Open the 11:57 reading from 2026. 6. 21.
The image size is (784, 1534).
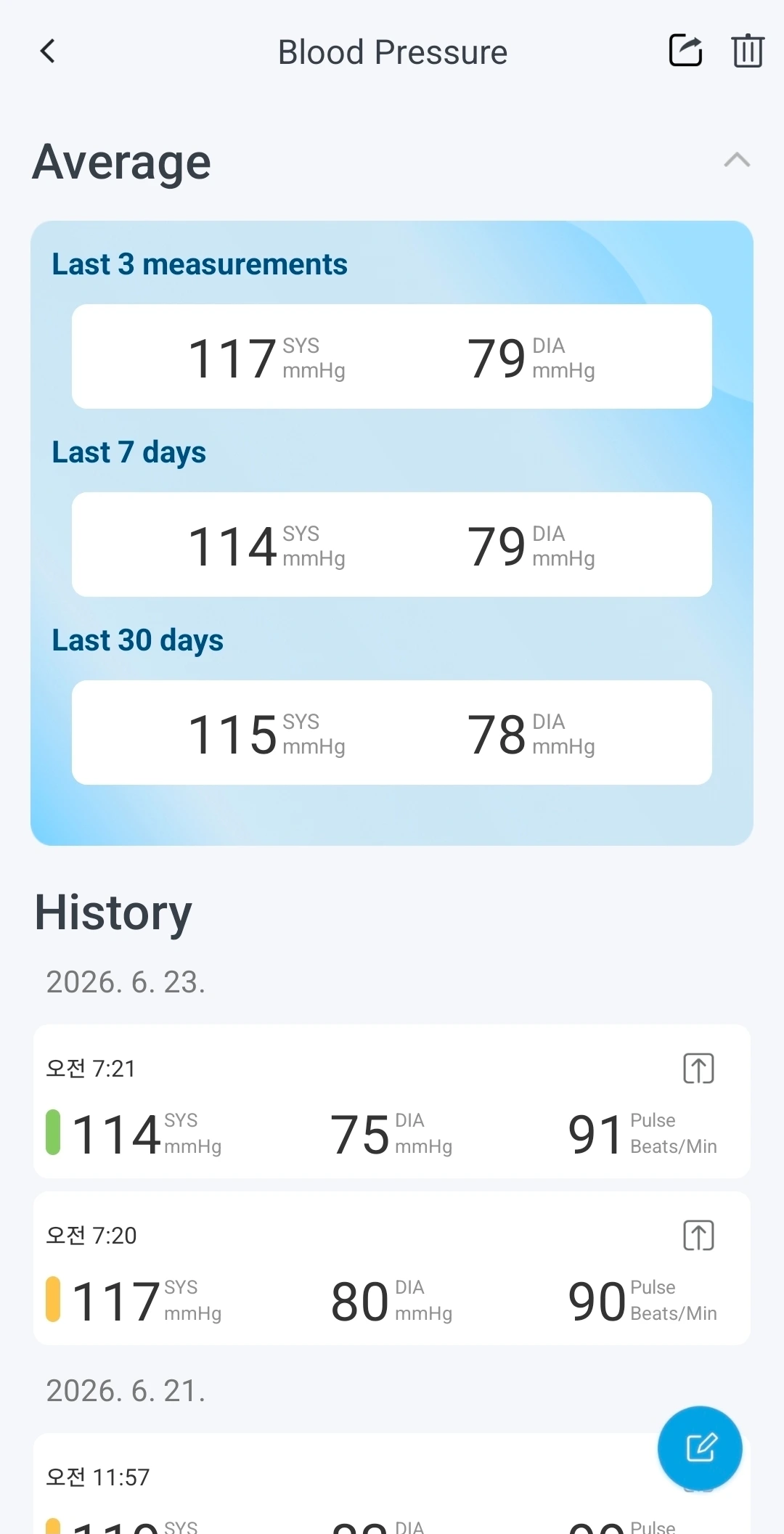(x=392, y=1484)
